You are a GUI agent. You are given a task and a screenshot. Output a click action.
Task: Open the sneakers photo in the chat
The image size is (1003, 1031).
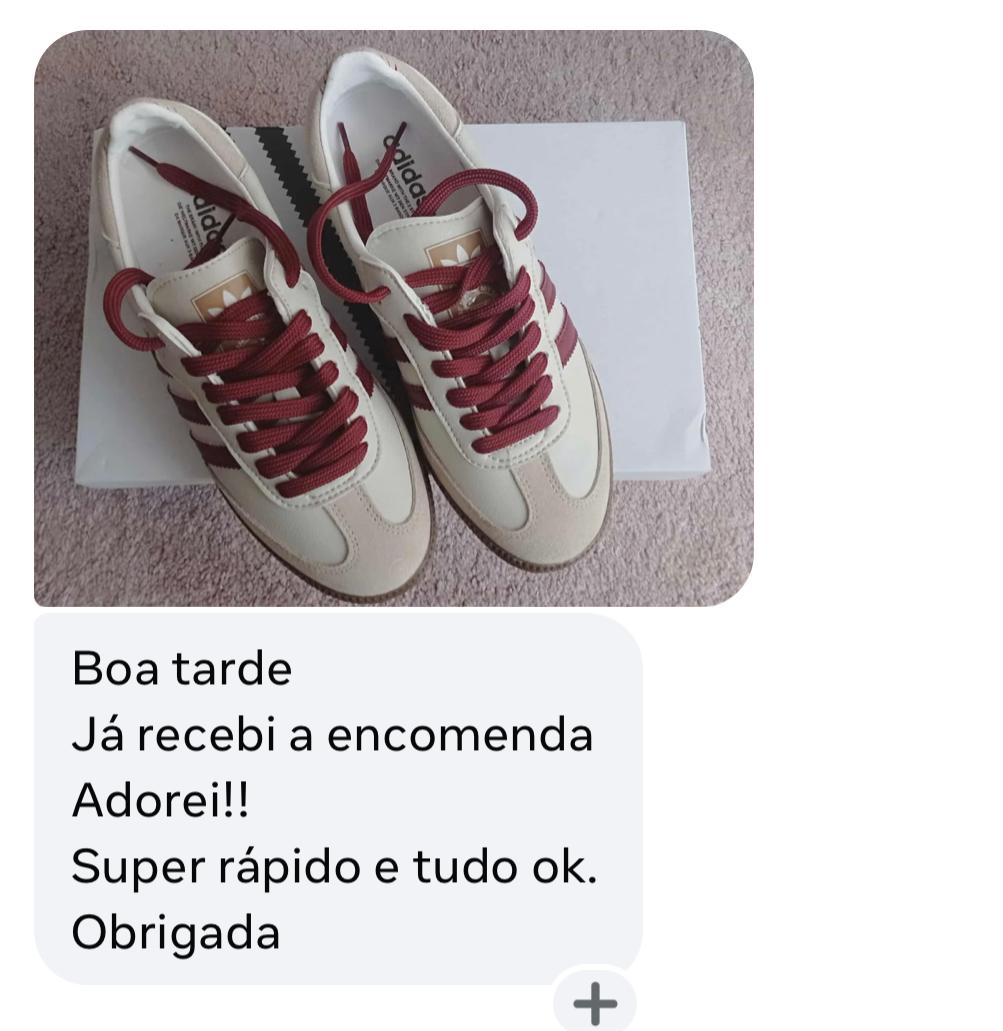(393, 318)
